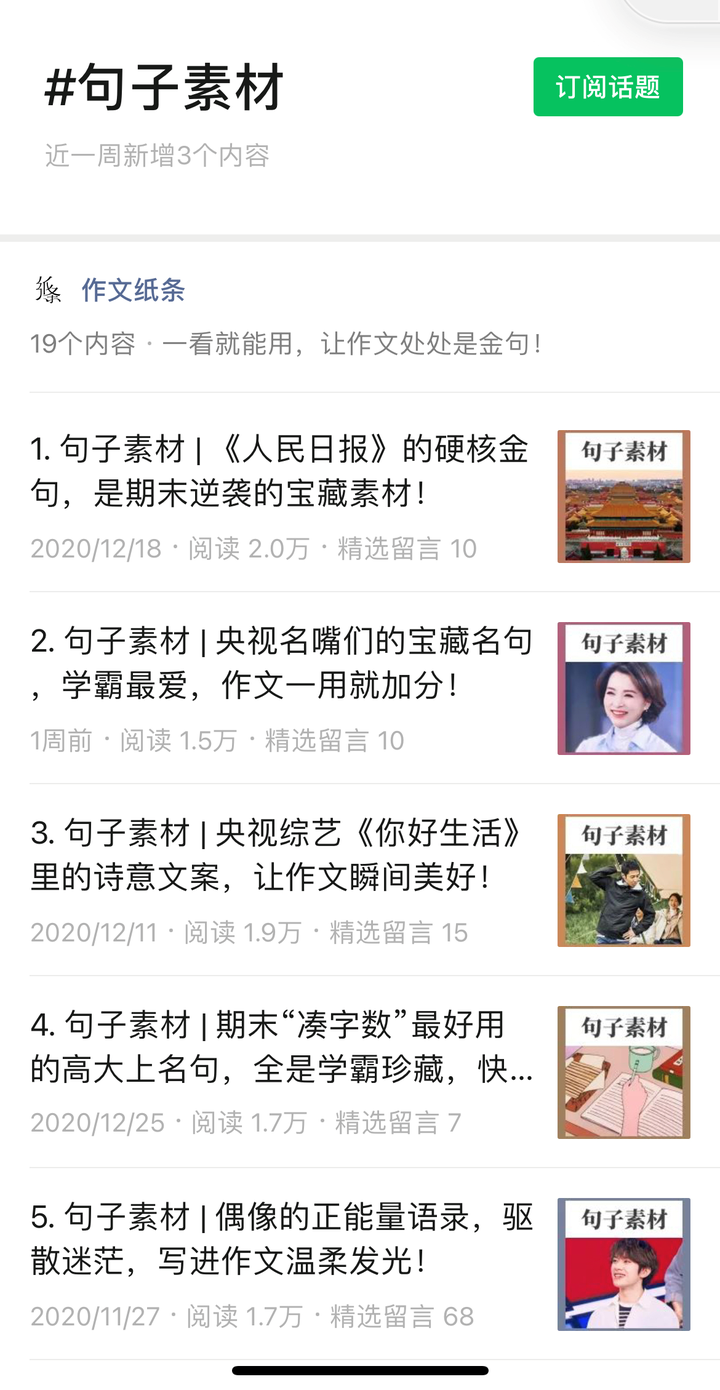Tap the 你好生活 article cover thumbnail
This screenshot has height=1390, width=720.
tap(623, 881)
